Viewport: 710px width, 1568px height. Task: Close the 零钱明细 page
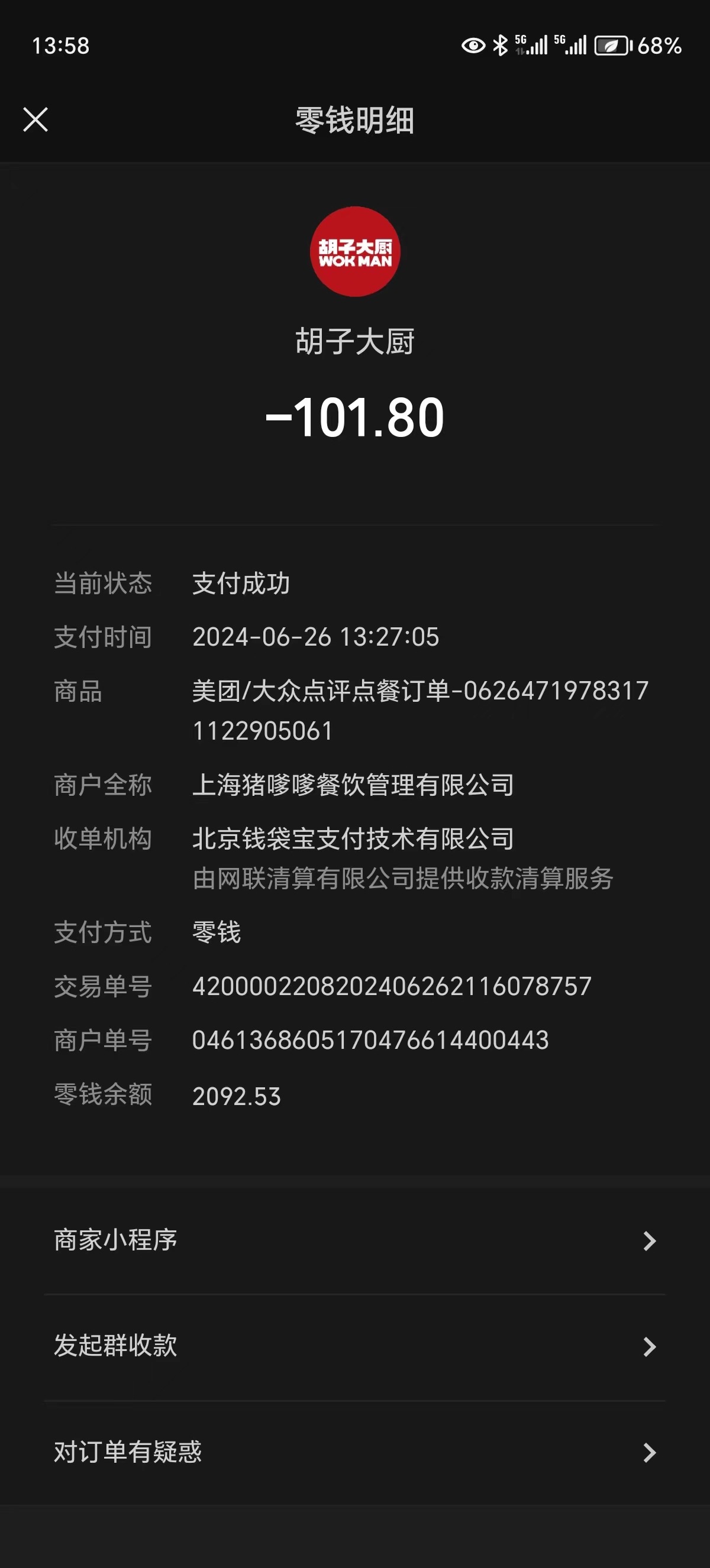click(x=35, y=119)
